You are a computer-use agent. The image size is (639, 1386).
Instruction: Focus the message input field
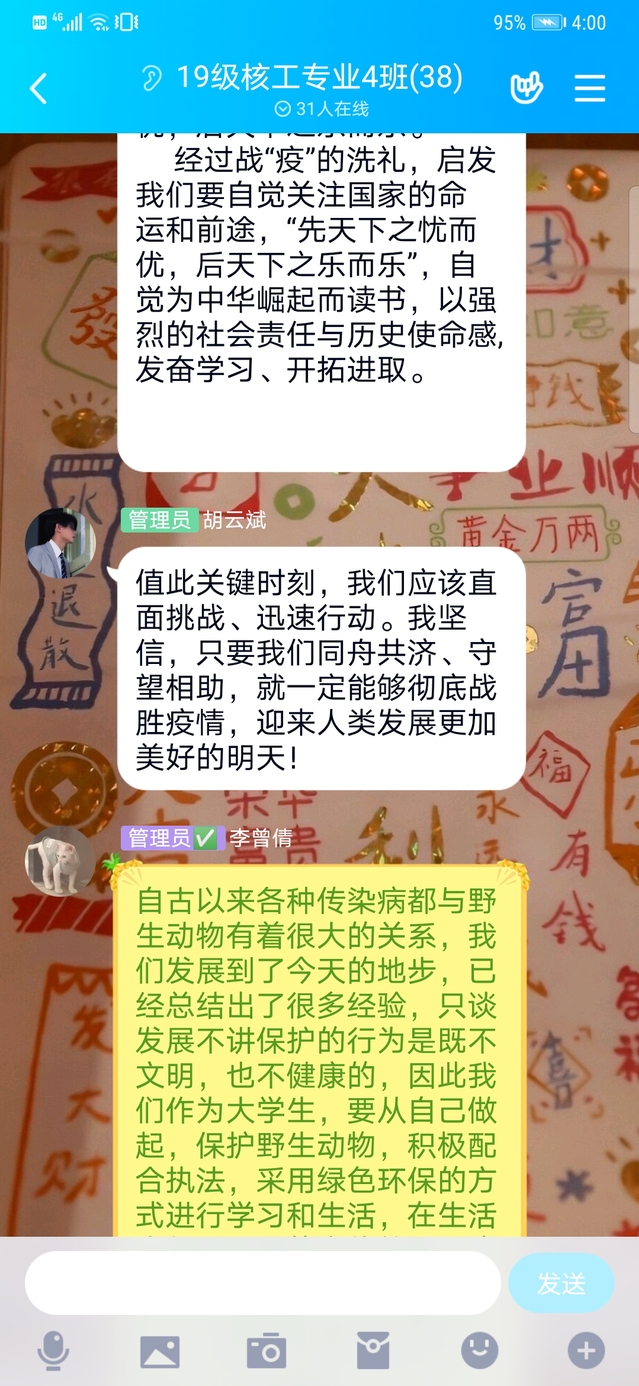click(x=262, y=1283)
